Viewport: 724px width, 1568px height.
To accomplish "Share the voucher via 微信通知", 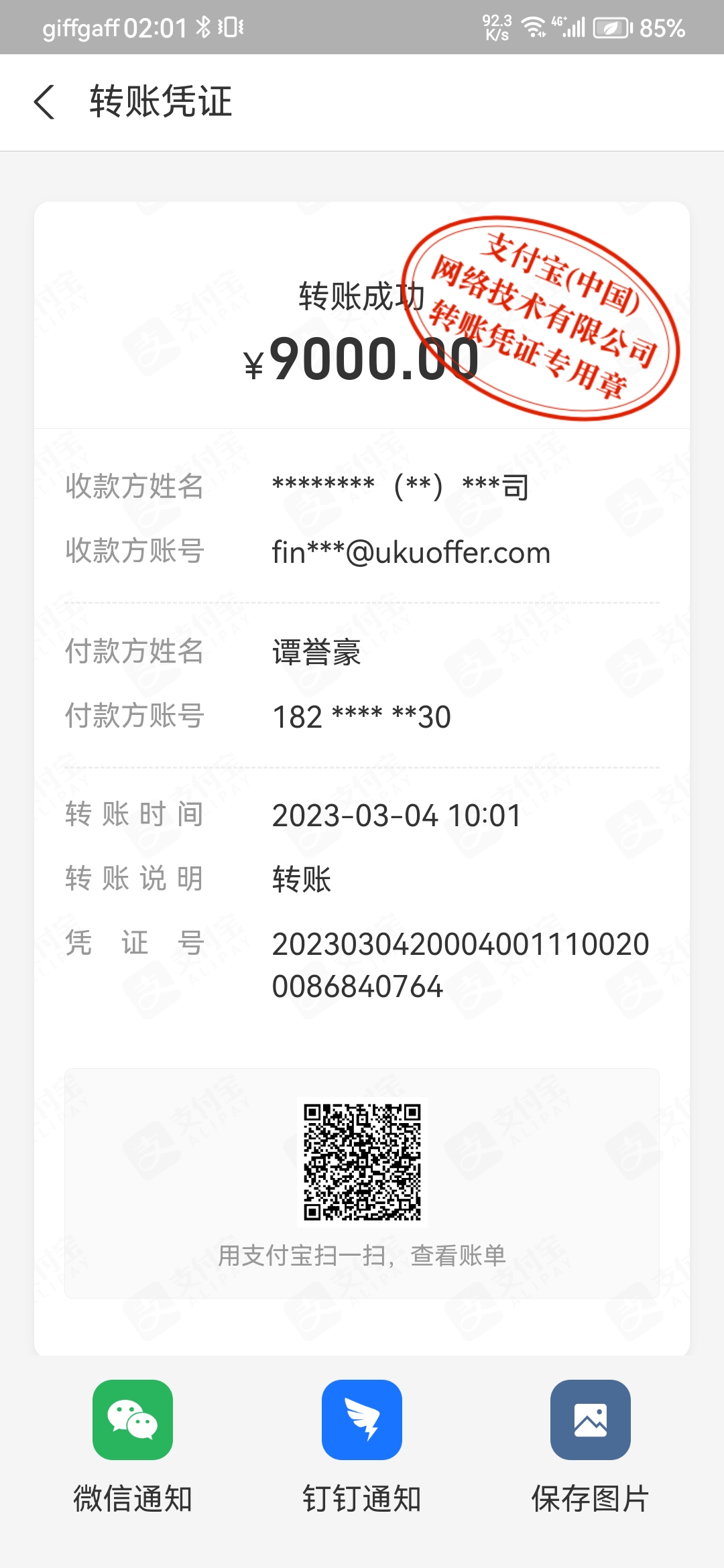I will 133,1420.
